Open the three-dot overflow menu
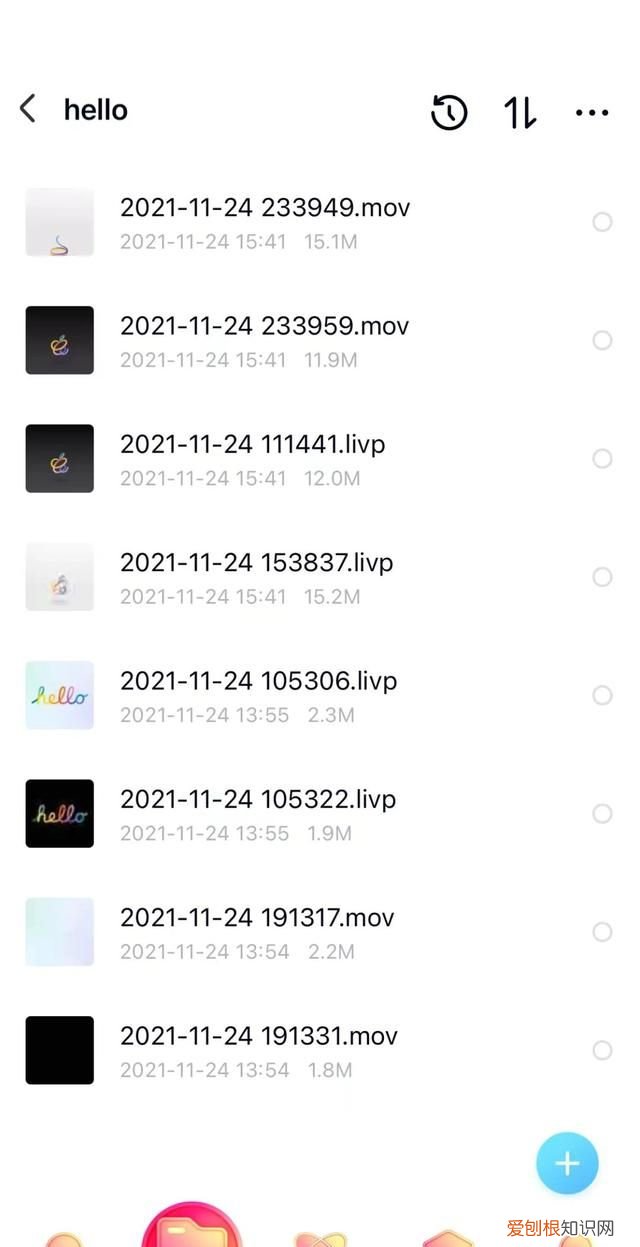The image size is (640, 1247). [592, 112]
